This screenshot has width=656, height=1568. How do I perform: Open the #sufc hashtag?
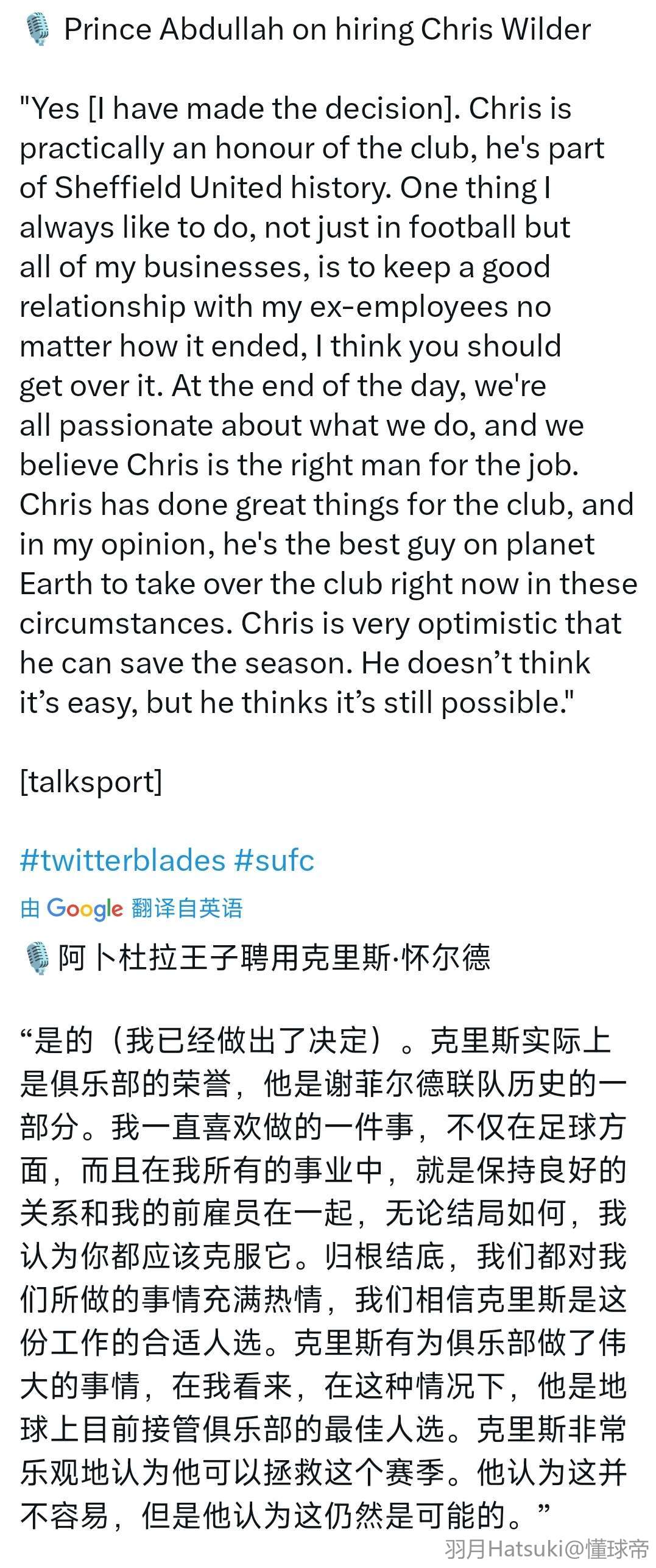pos(274,860)
